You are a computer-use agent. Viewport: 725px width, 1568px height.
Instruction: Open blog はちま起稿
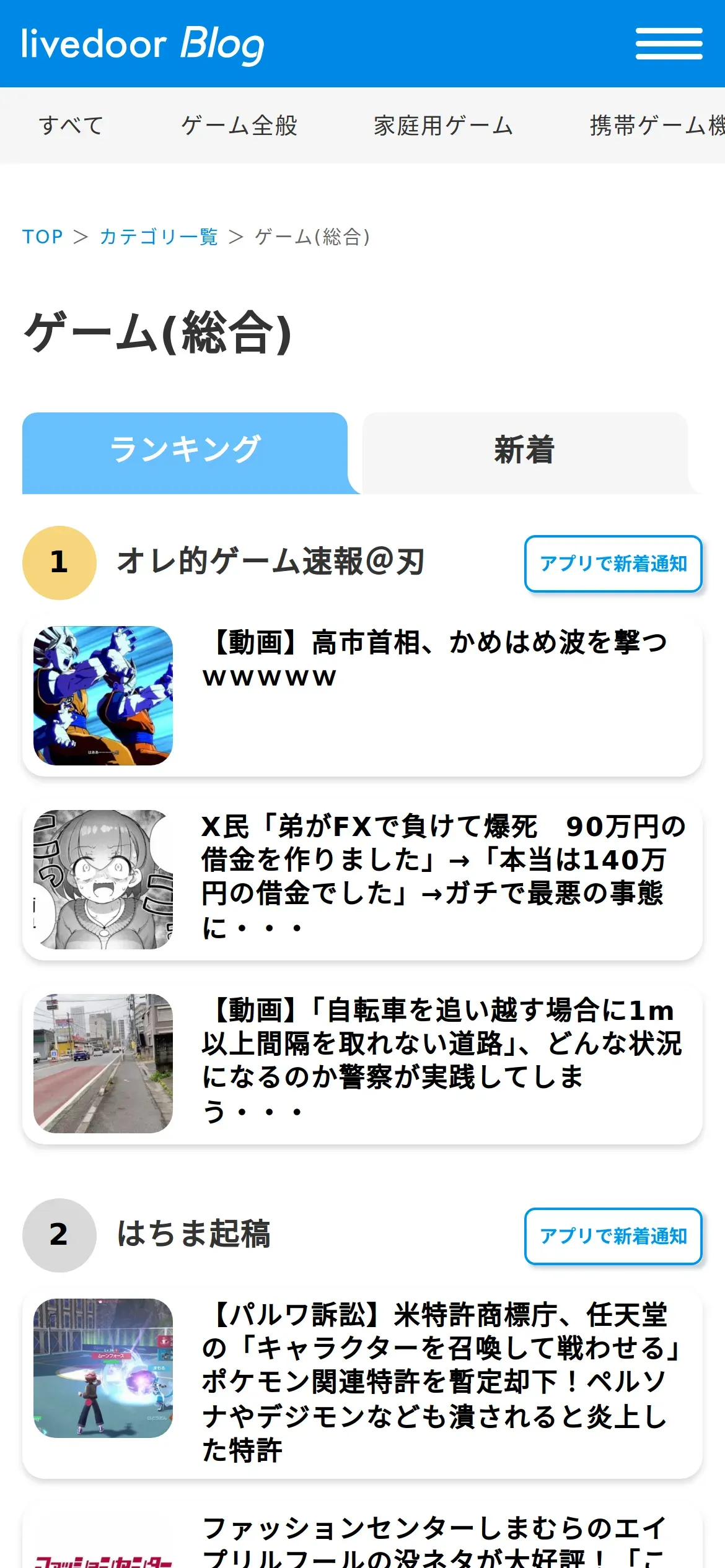pos(193,1235)
